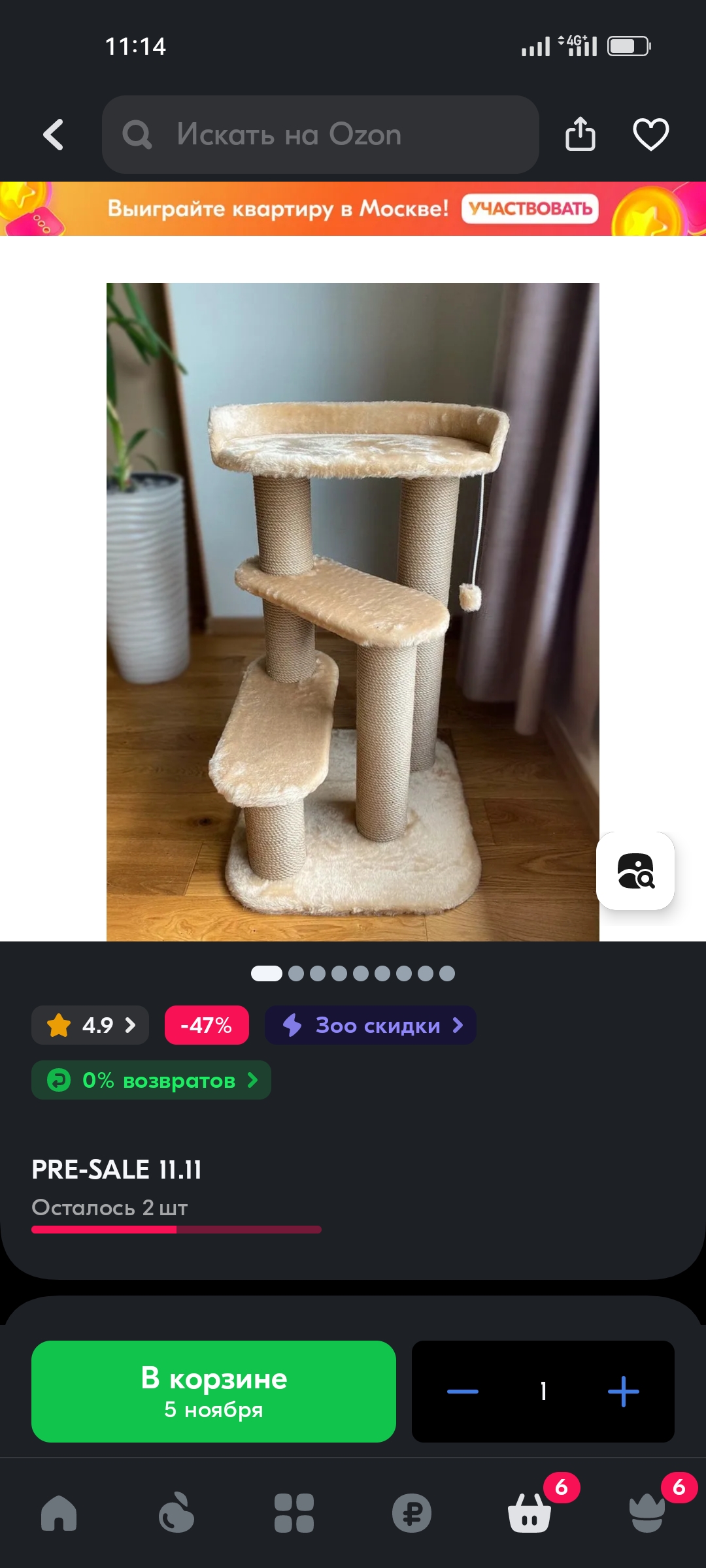Switch to the catalog tab
This screenshot has width=706, height=1568.
[294, 1512]
